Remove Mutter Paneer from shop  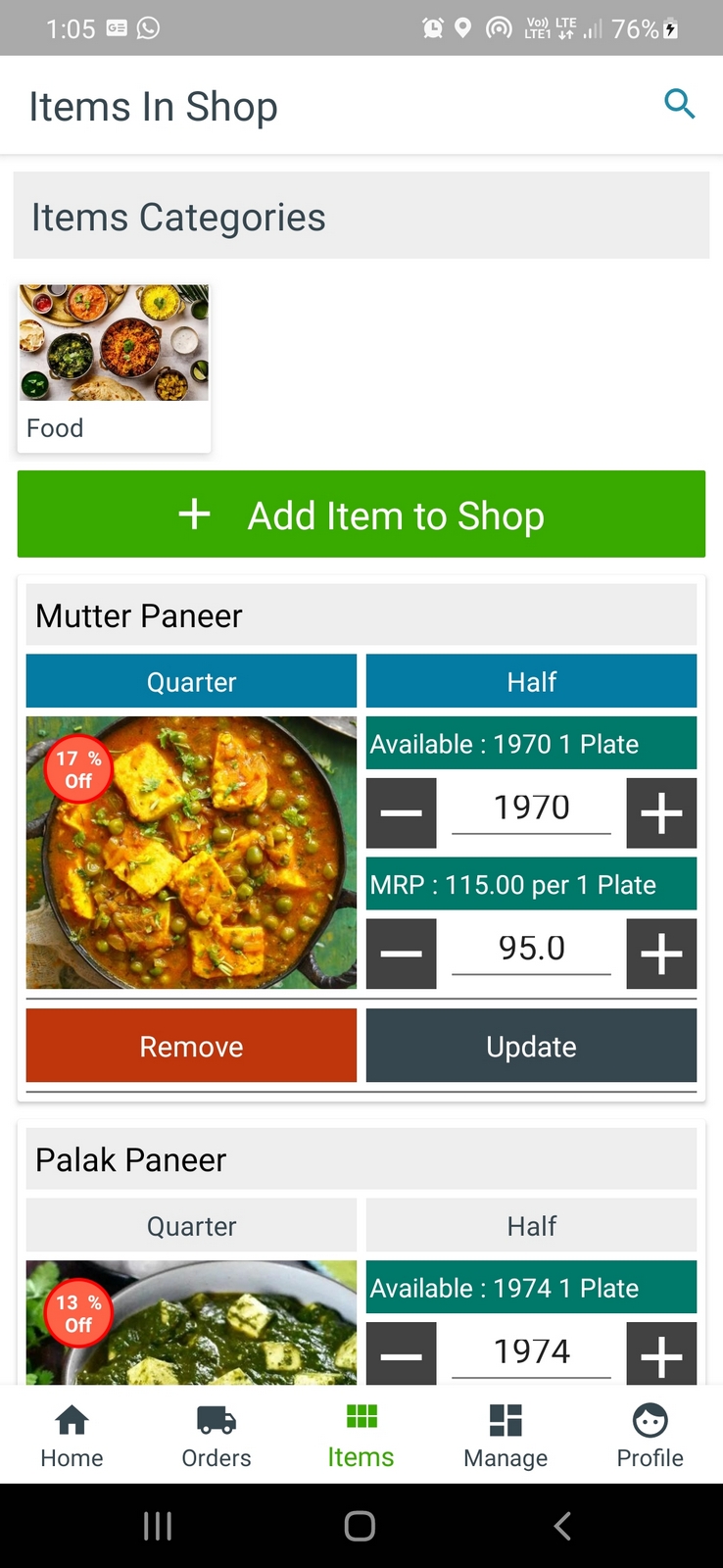[x=191, y=1046]
